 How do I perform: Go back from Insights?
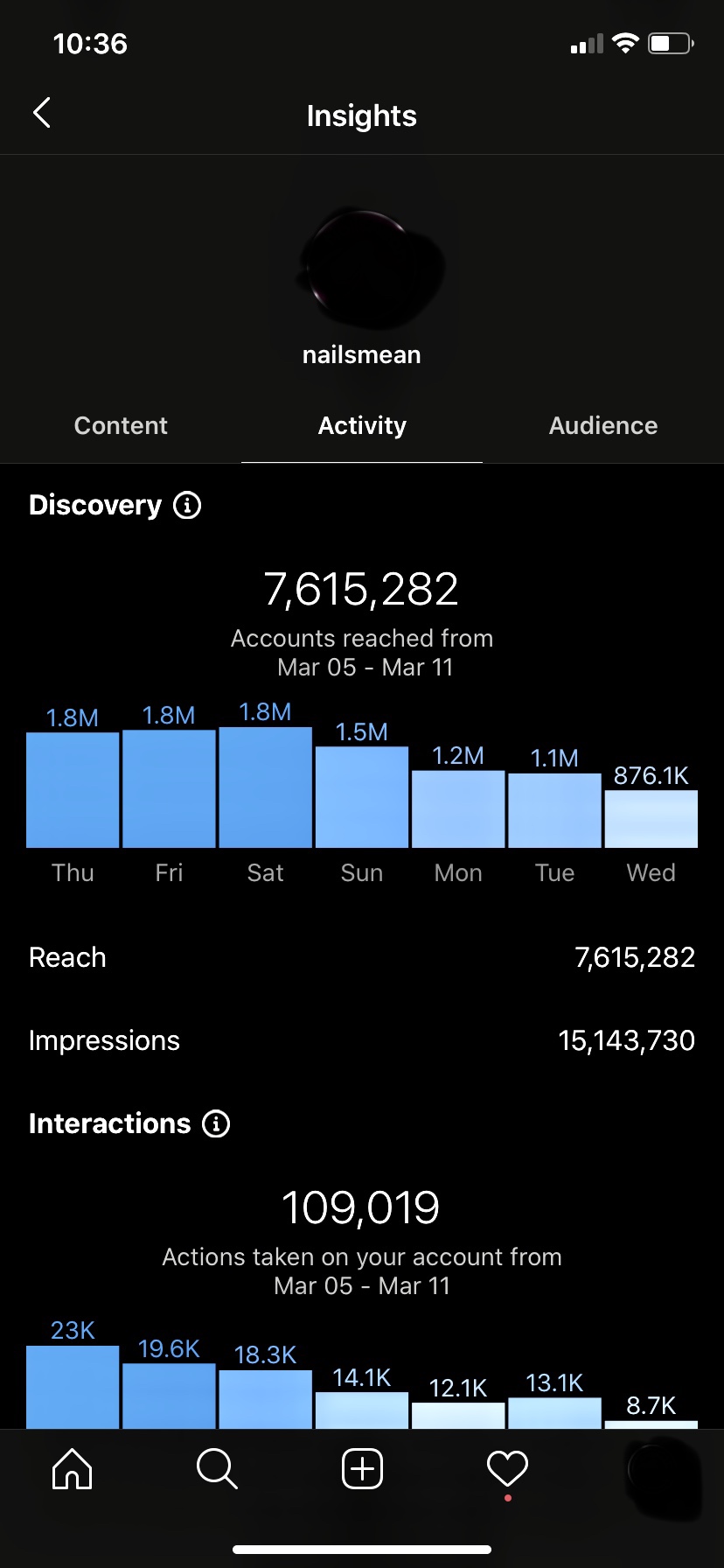point(42,113)
